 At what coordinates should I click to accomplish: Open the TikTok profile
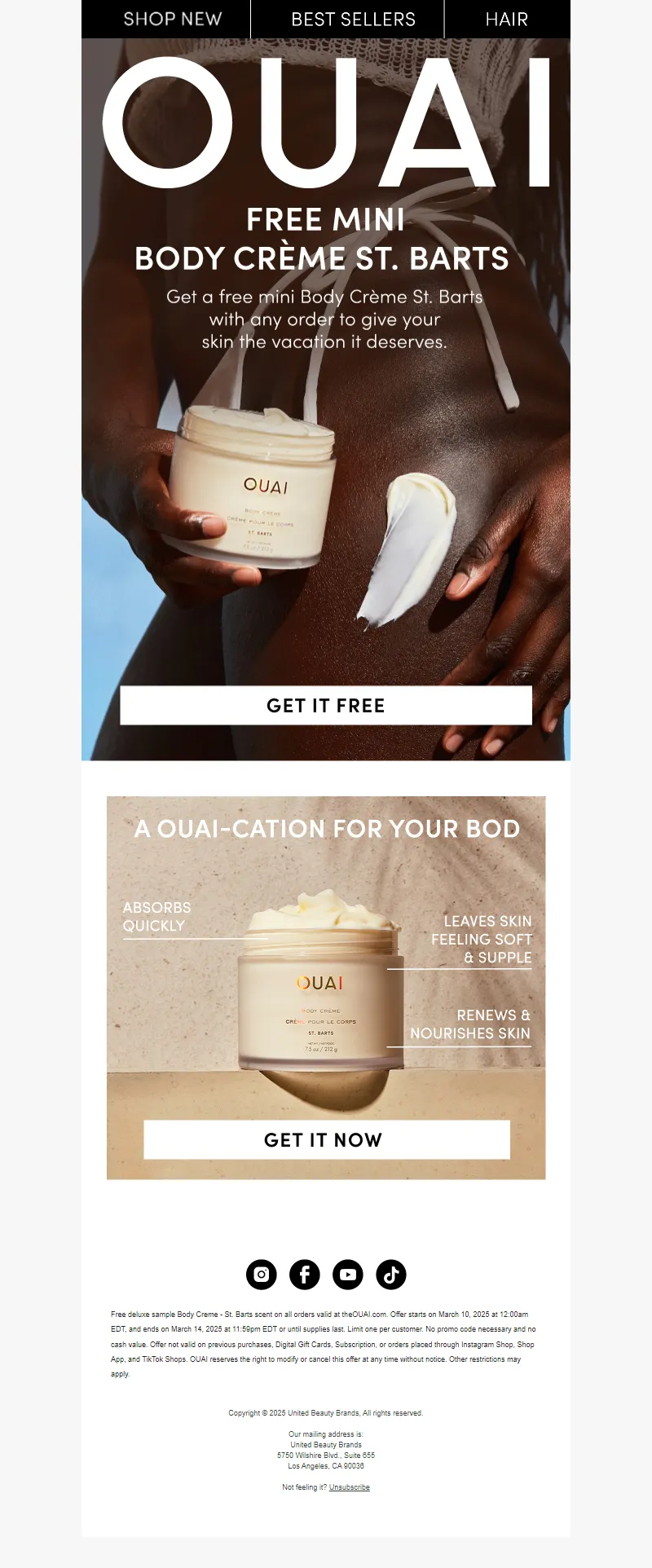coord(391,1274)
